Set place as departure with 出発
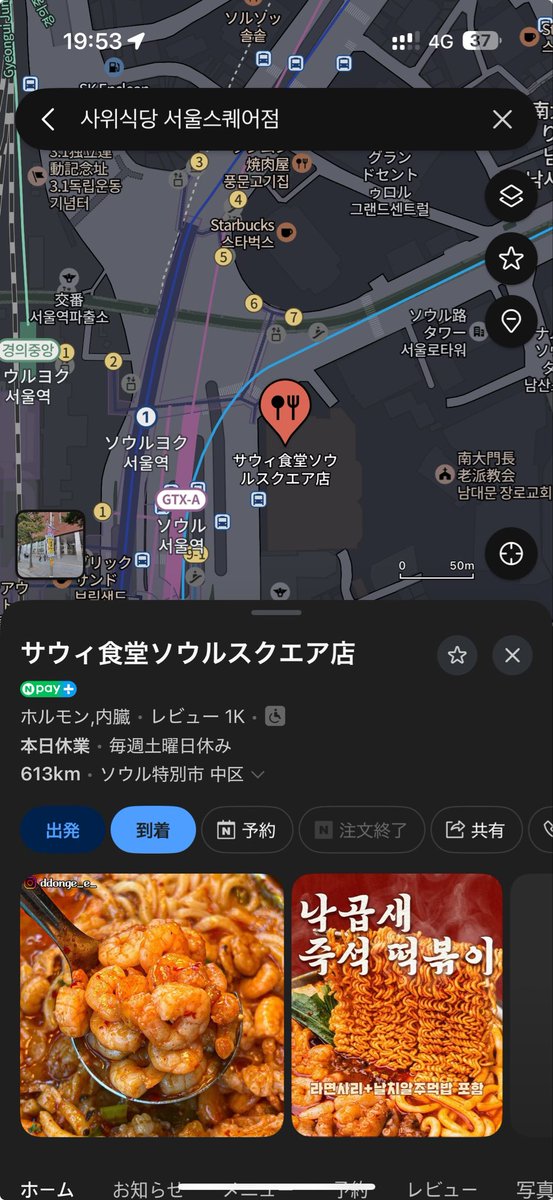The image size is (553, 1200). point(63,830)
